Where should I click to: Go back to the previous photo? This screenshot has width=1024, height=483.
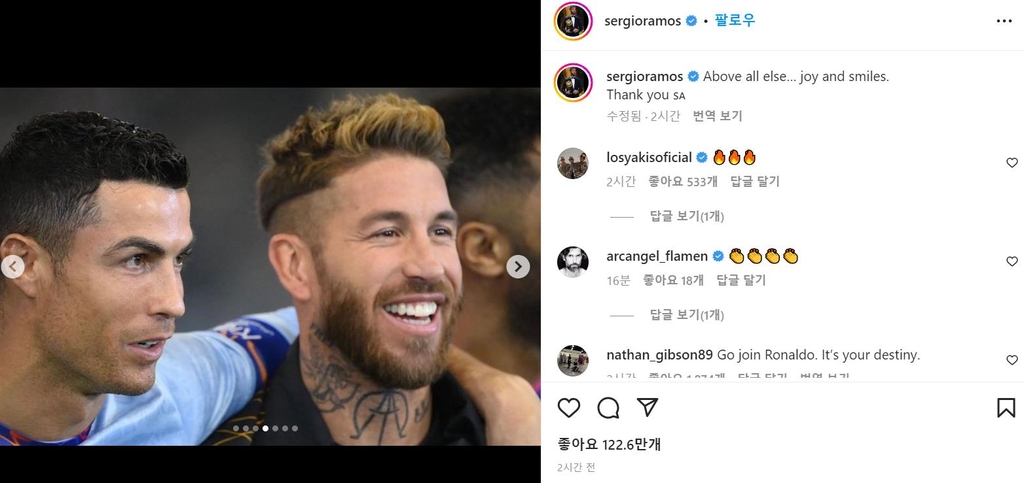pos(13,267)
